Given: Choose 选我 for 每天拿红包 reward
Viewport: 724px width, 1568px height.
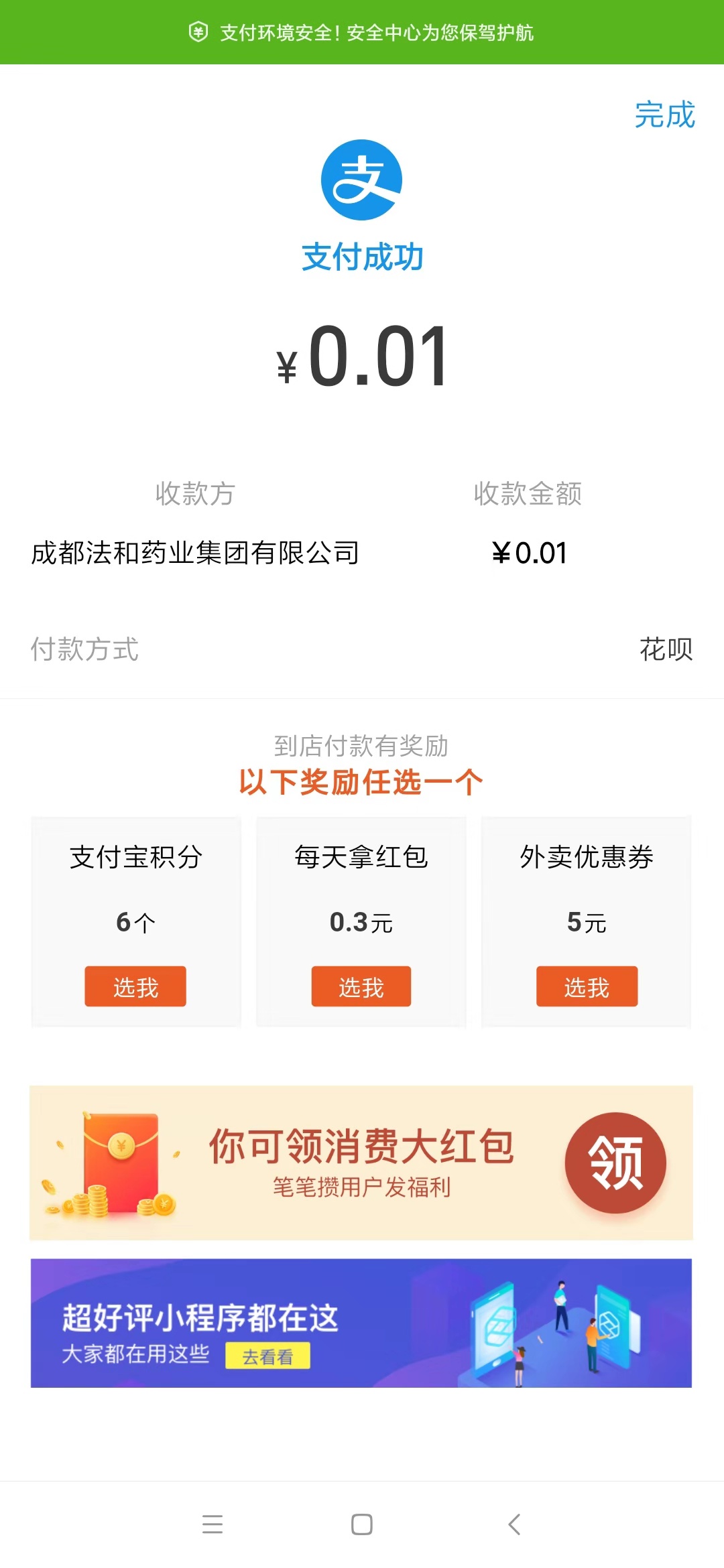Looking at the screenshot, I should coord(361,986).
